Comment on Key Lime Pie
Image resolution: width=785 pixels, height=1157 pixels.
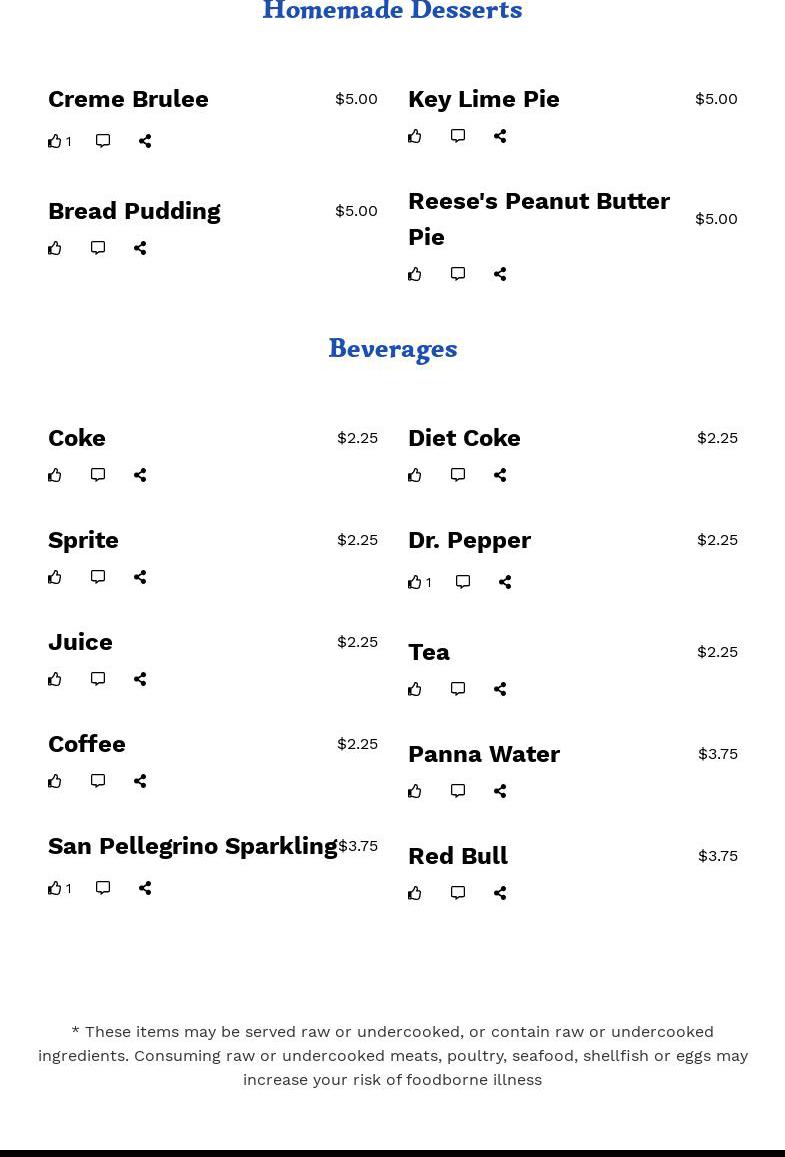tap(458, 136)
